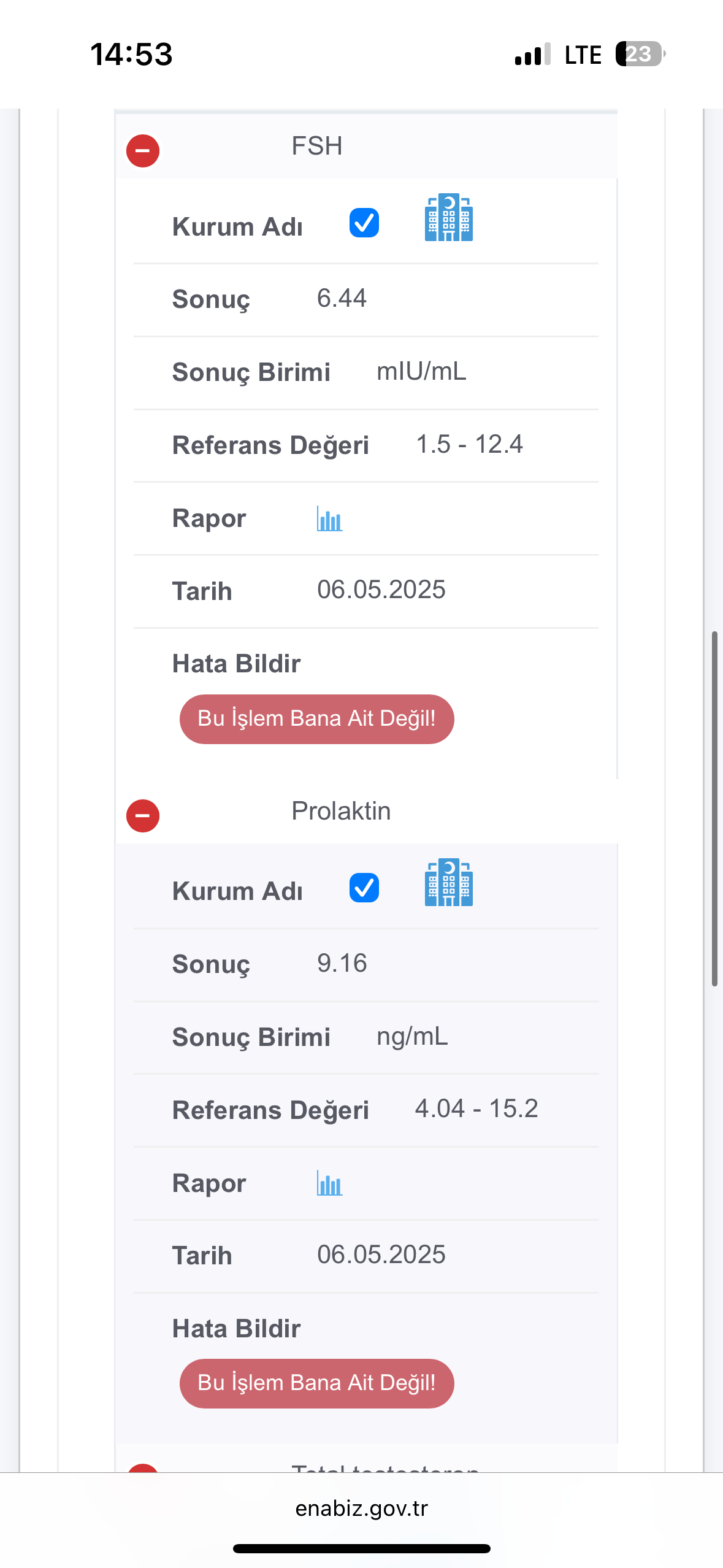View the FSH report chart icon
The width and height of the screenshot is (723, 1568).
point(329,518)
